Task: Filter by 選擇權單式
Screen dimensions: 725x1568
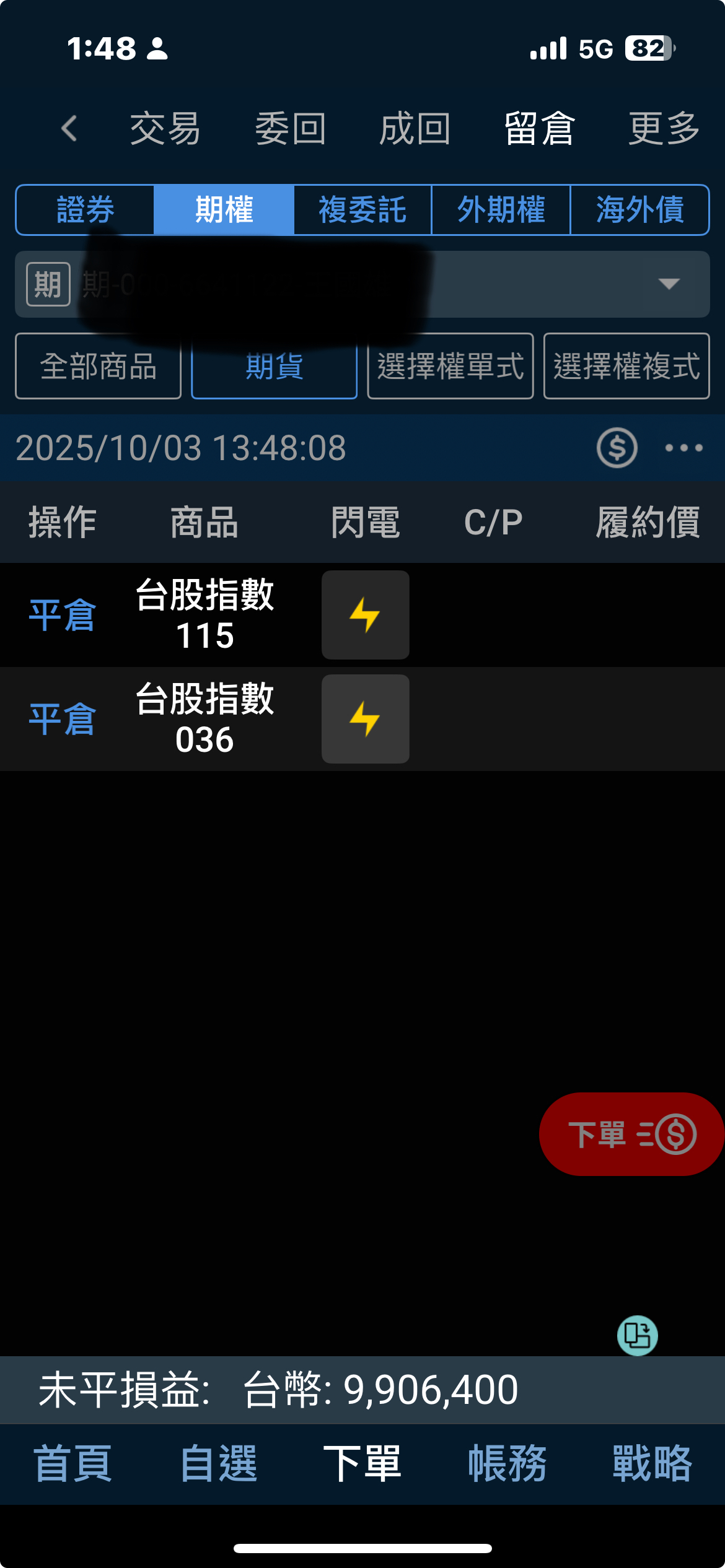Action: [450, 367]
